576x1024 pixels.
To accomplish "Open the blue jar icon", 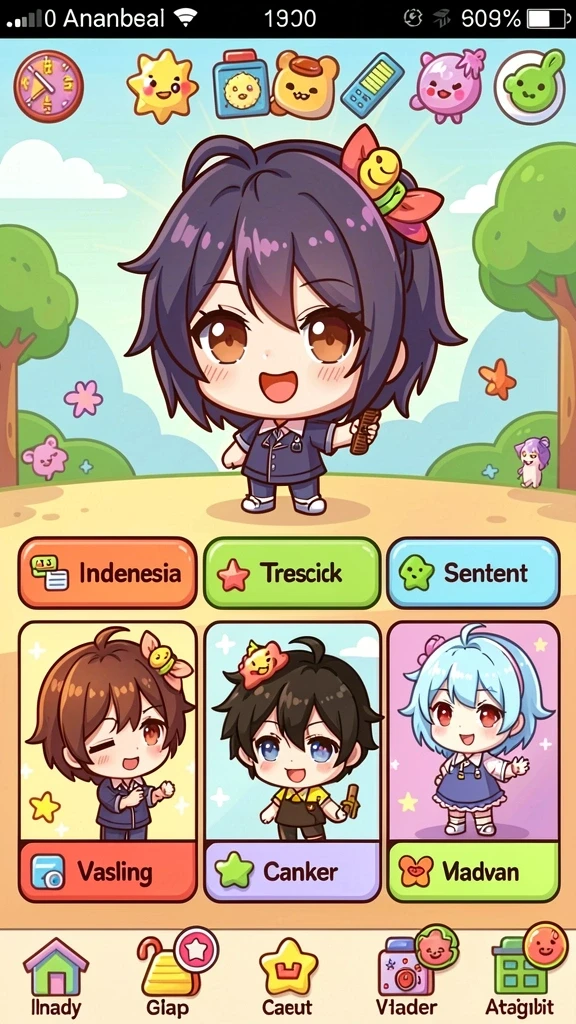I will (242, 86).
